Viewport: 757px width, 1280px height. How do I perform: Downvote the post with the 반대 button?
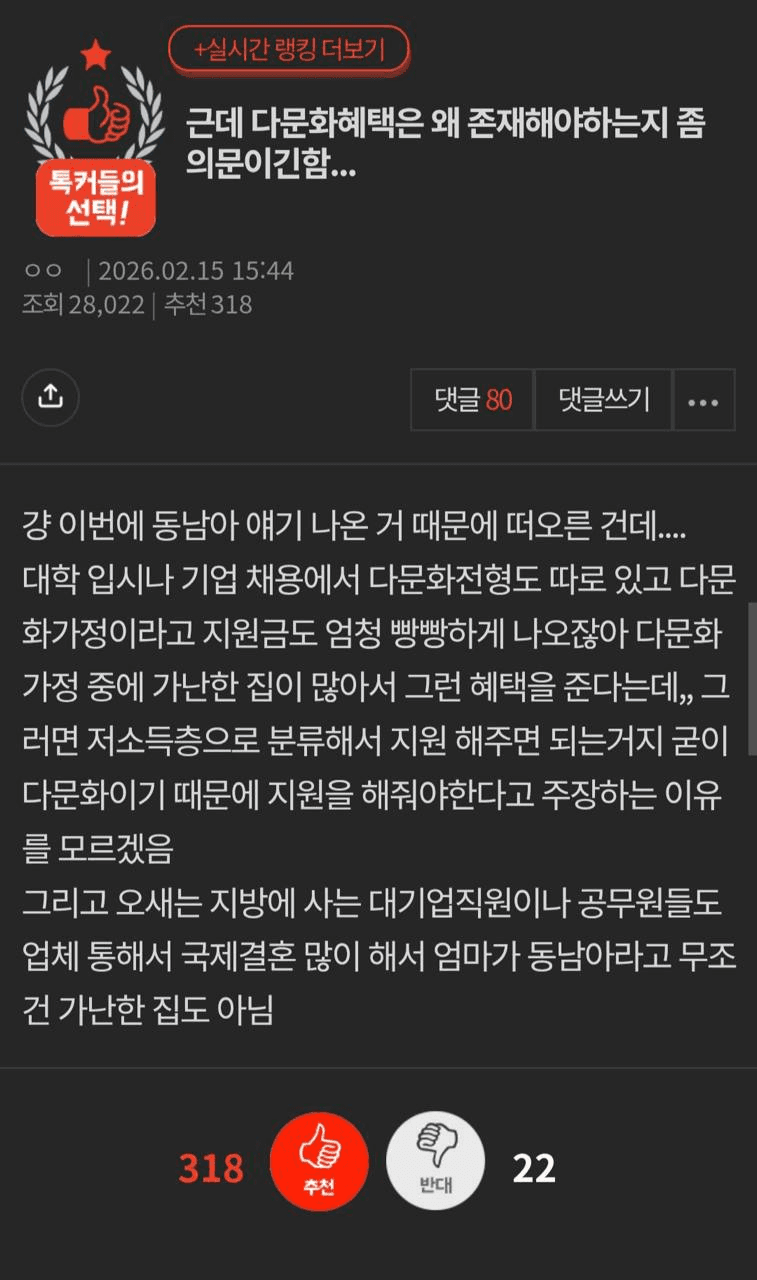(x=435, y=1161)
